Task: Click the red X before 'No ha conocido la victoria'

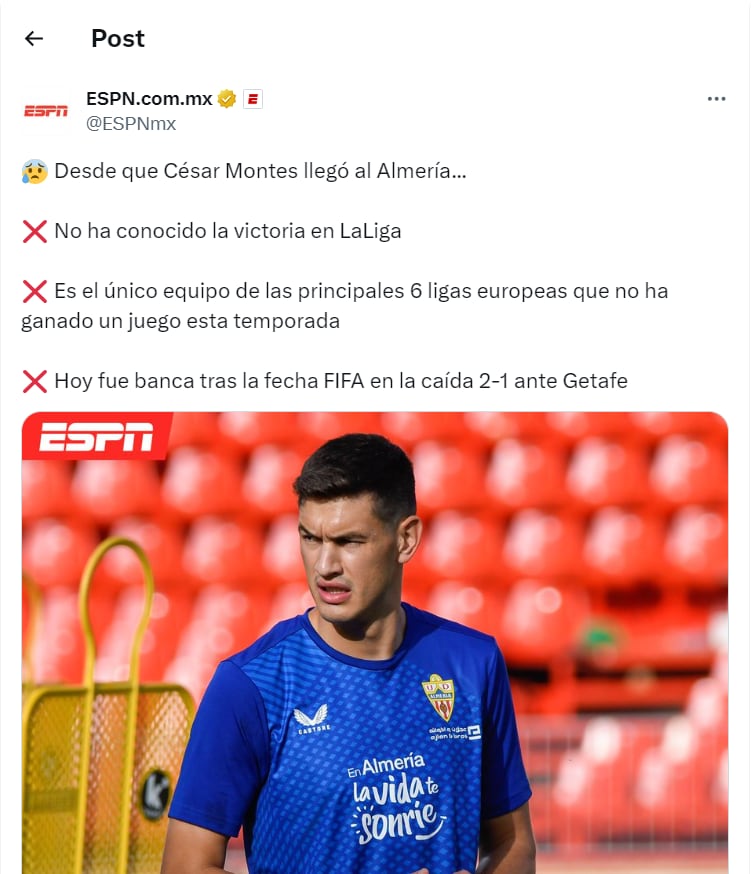Action: tap(36, 230)
